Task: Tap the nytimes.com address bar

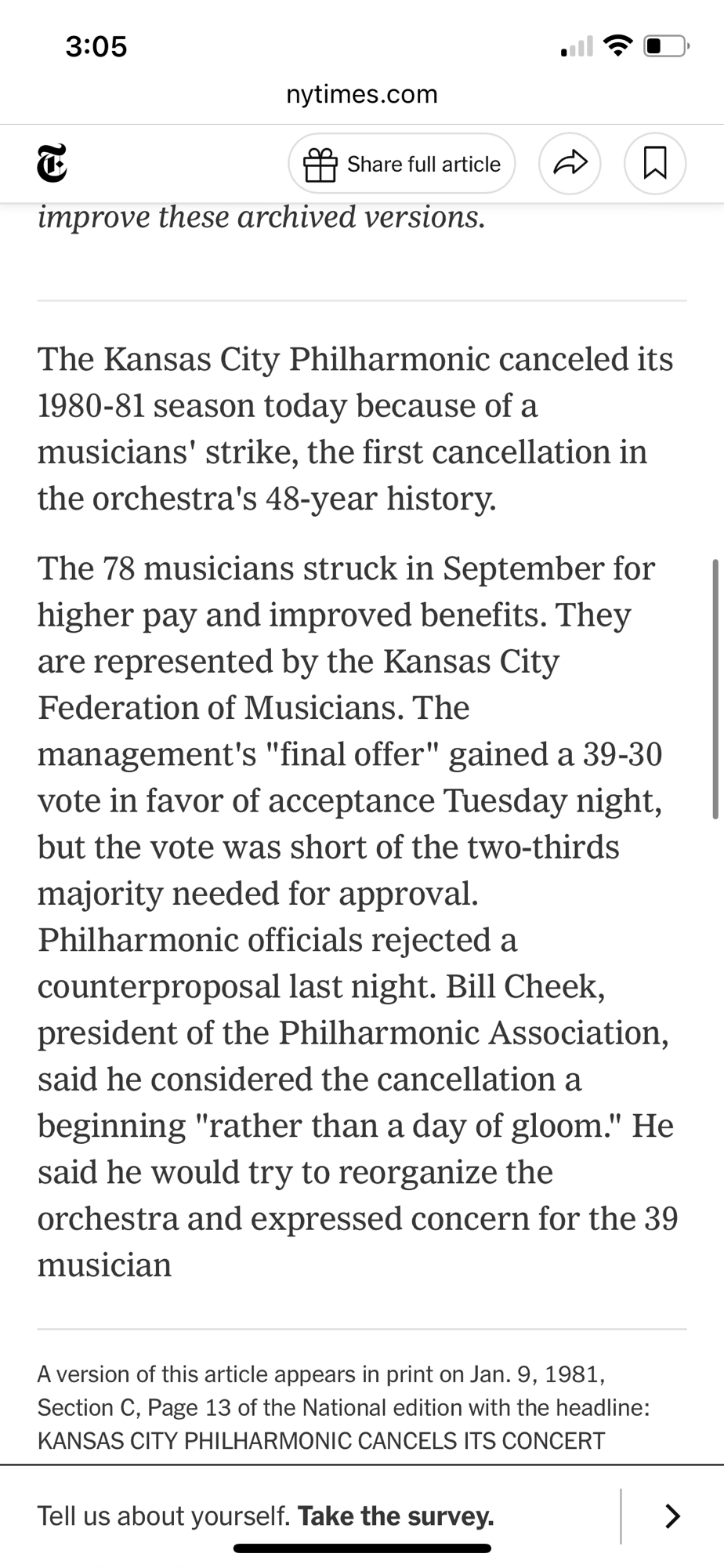Action: (362, 94)
